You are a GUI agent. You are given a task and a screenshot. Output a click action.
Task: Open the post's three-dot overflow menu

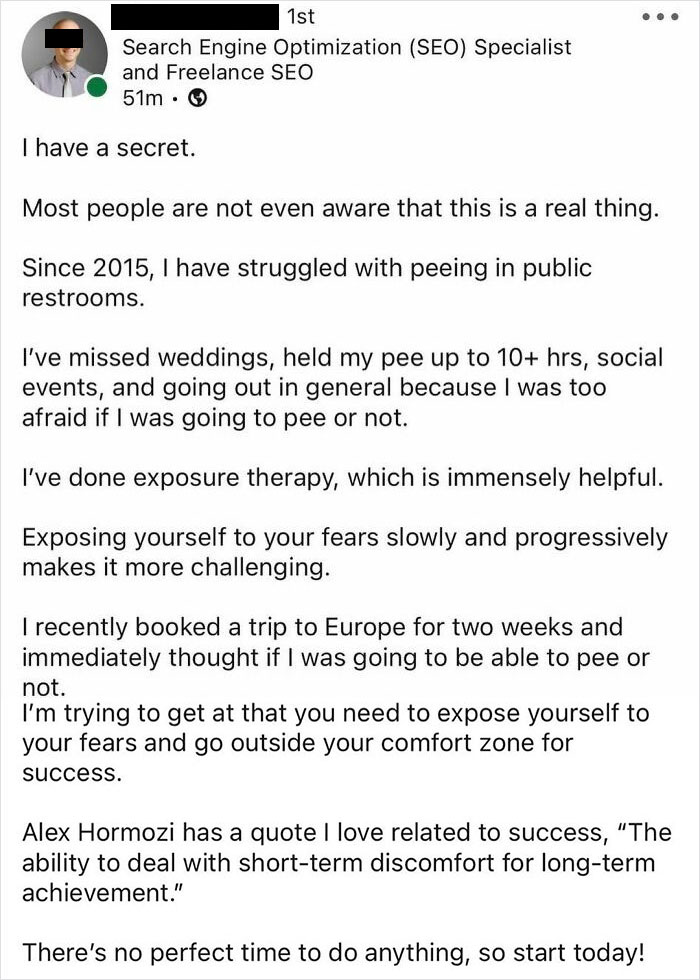click(659, 19)
